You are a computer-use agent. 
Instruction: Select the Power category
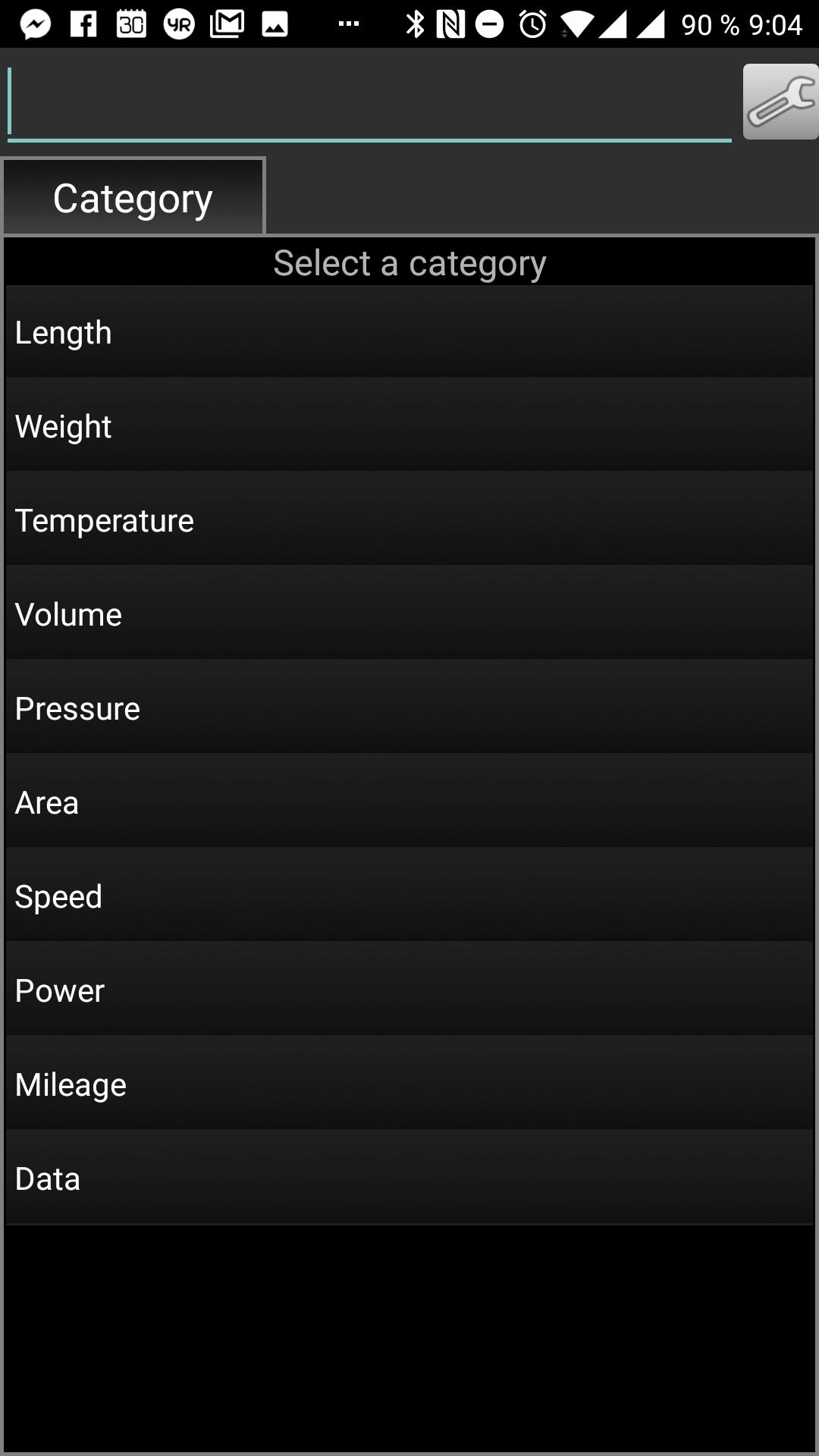409,990
